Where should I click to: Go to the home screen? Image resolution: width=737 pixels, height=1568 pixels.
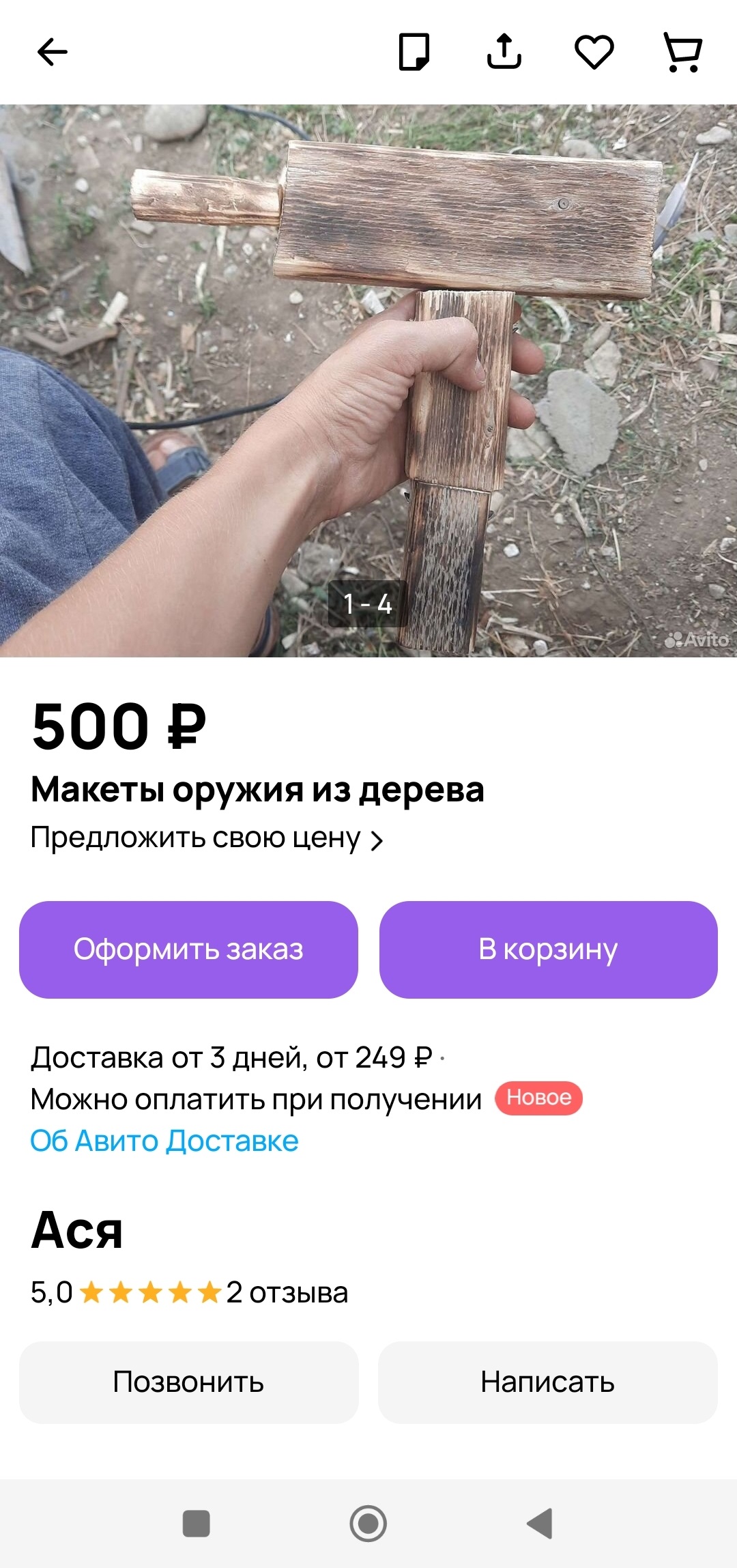click(x=369, y=1524)
